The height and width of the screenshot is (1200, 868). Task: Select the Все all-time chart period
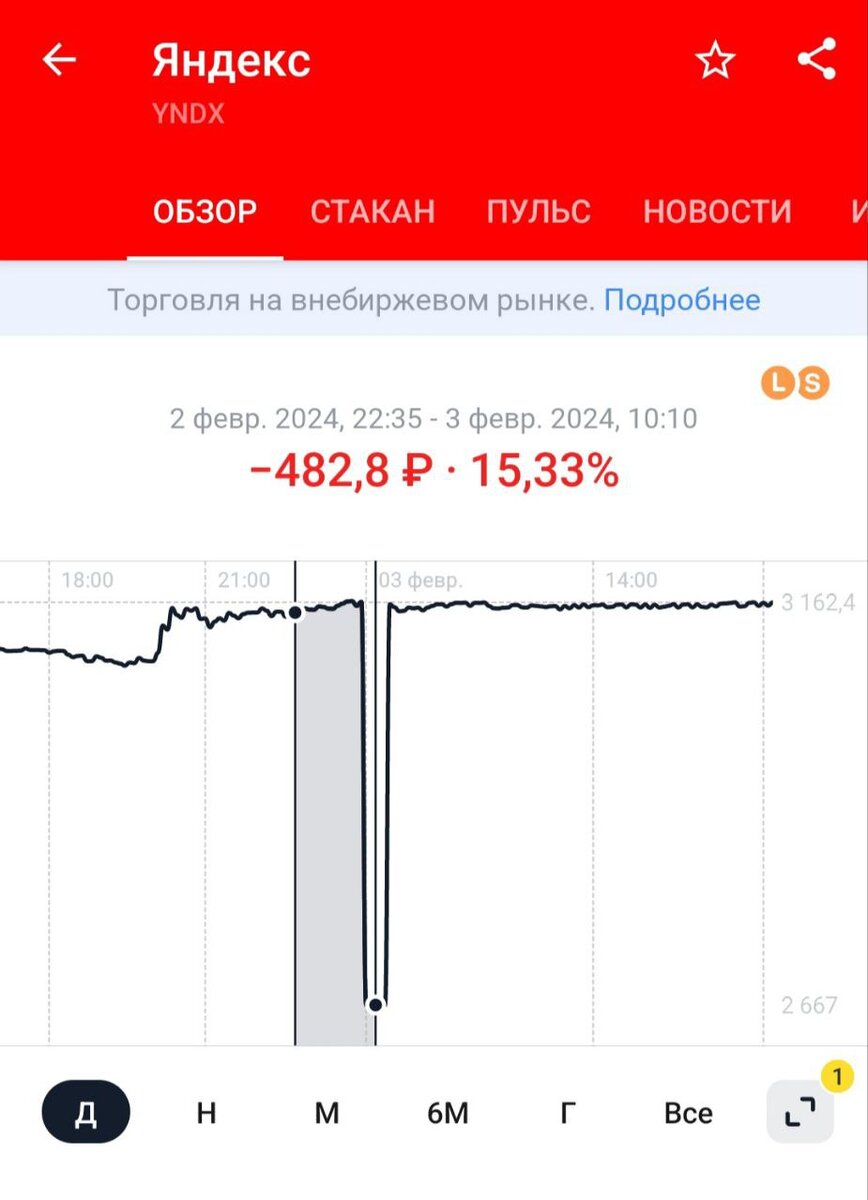[x=688, y=1113]
